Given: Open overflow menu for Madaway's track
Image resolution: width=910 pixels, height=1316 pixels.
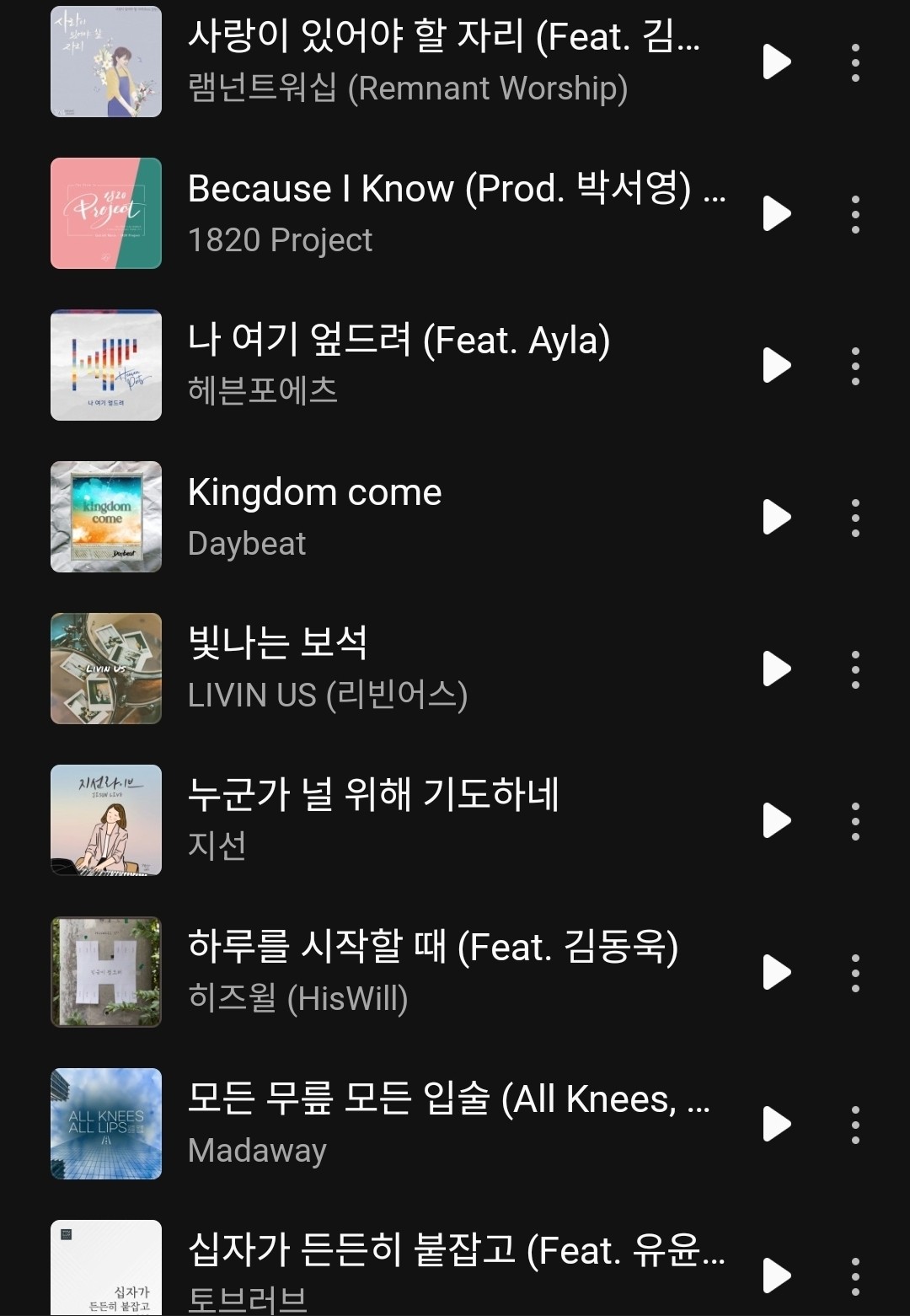Looking at the screenshot, I should pos(855,1125).
